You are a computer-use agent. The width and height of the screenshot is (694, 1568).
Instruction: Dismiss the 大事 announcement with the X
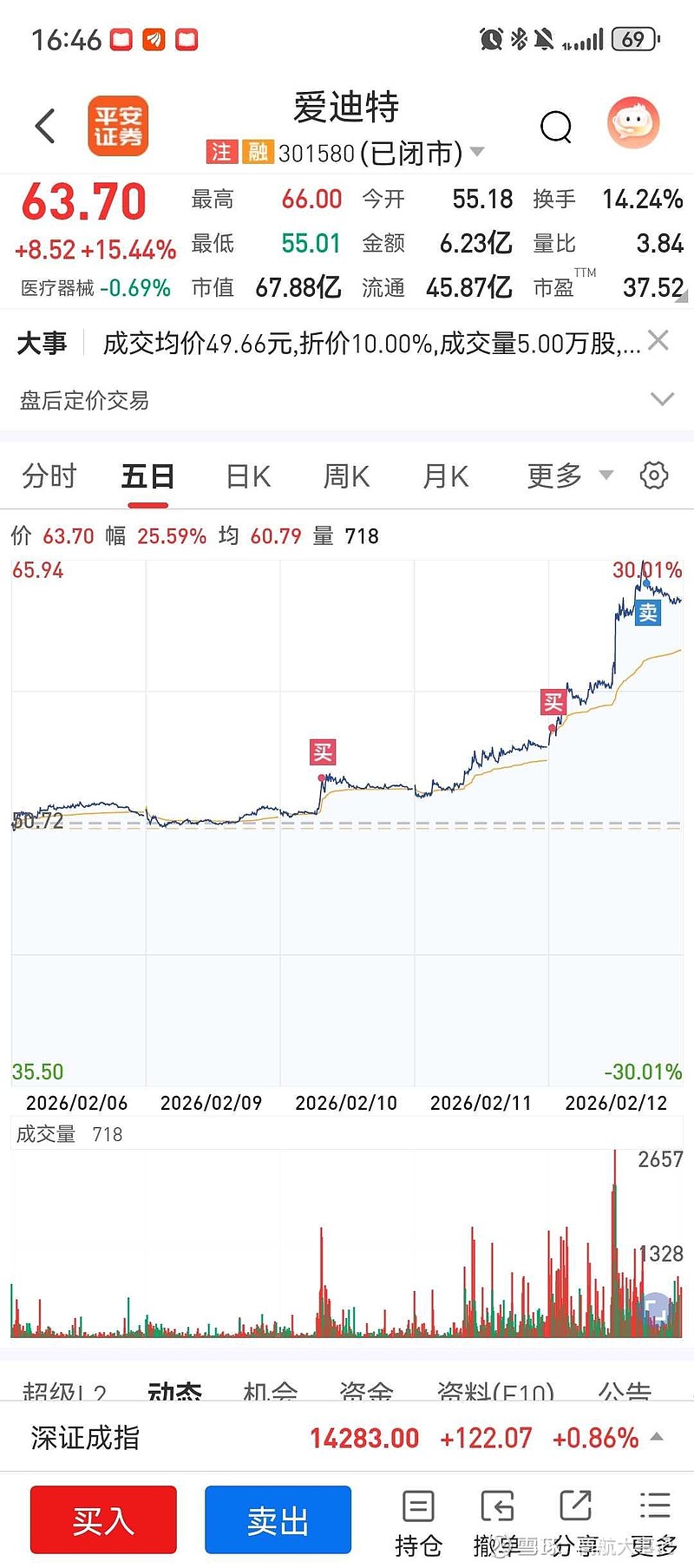(x=658, y=340)
